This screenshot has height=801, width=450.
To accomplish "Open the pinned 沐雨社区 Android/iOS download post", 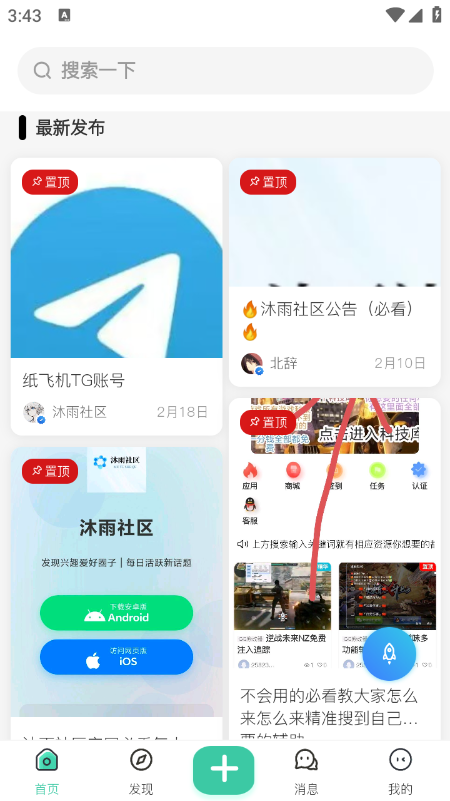I will click(116, 593).
